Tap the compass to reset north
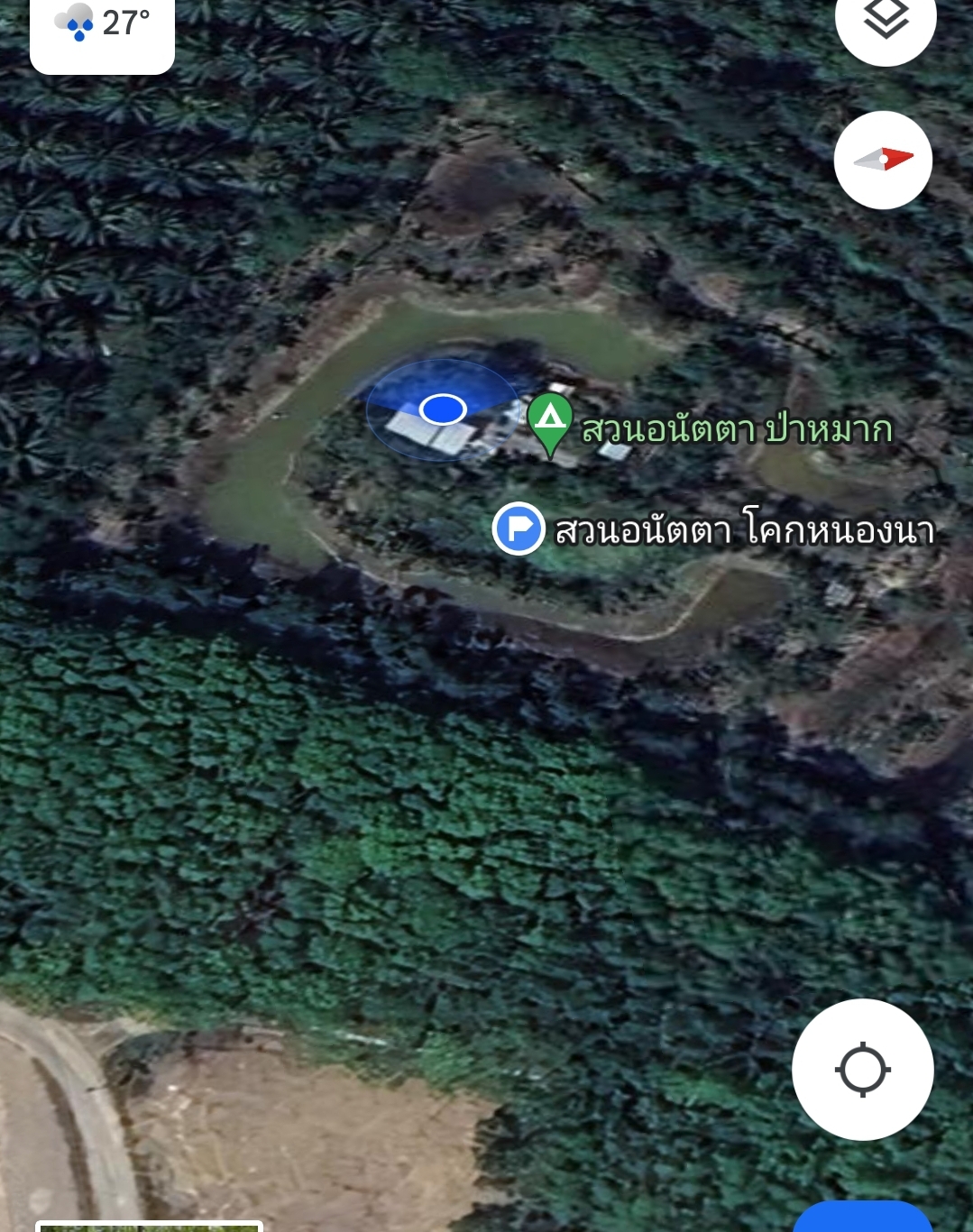This screenshot has height=1232, width=973. click(x=883, y=160)
